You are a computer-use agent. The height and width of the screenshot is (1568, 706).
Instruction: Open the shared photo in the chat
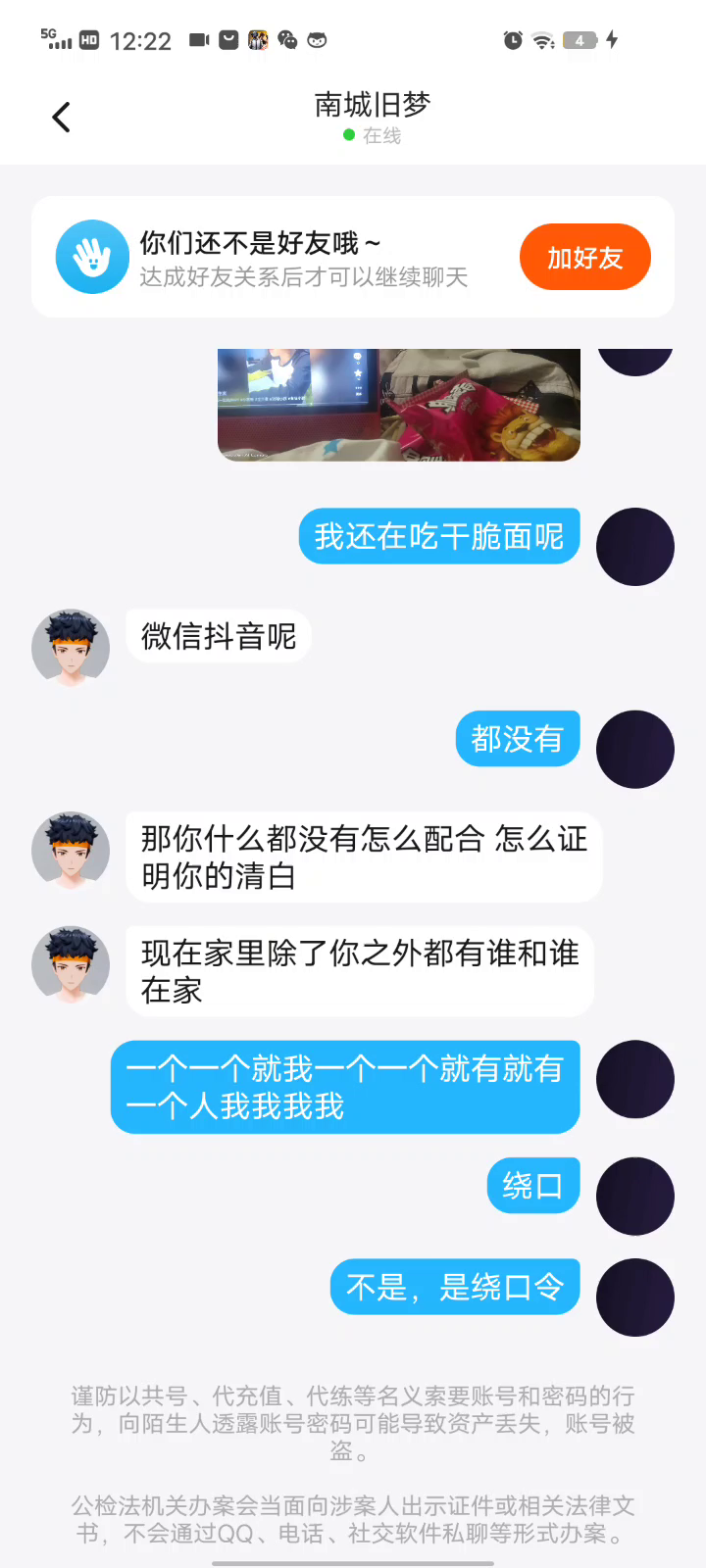[398, 404]
